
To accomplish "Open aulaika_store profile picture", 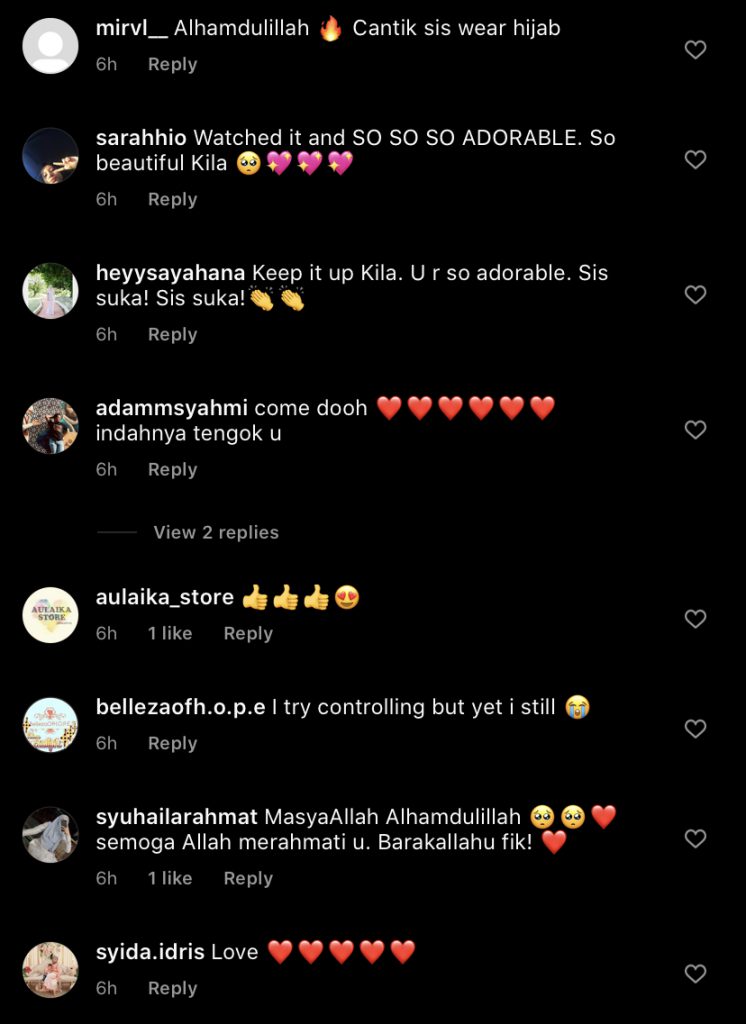I will pos(50,615).
